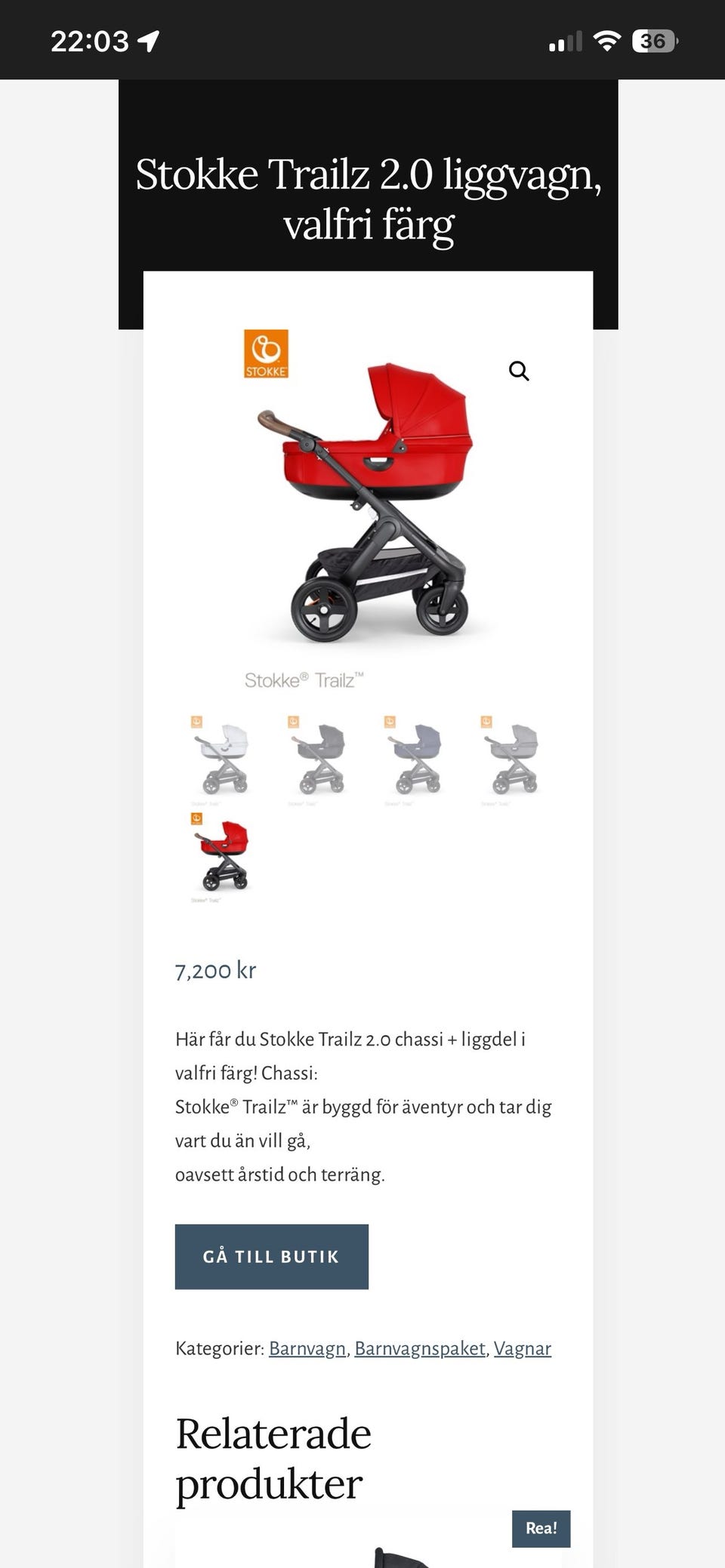The image size is (725, 1568).
Task: Tap the magnifier to zoom the product image
Action: (519, 371)
